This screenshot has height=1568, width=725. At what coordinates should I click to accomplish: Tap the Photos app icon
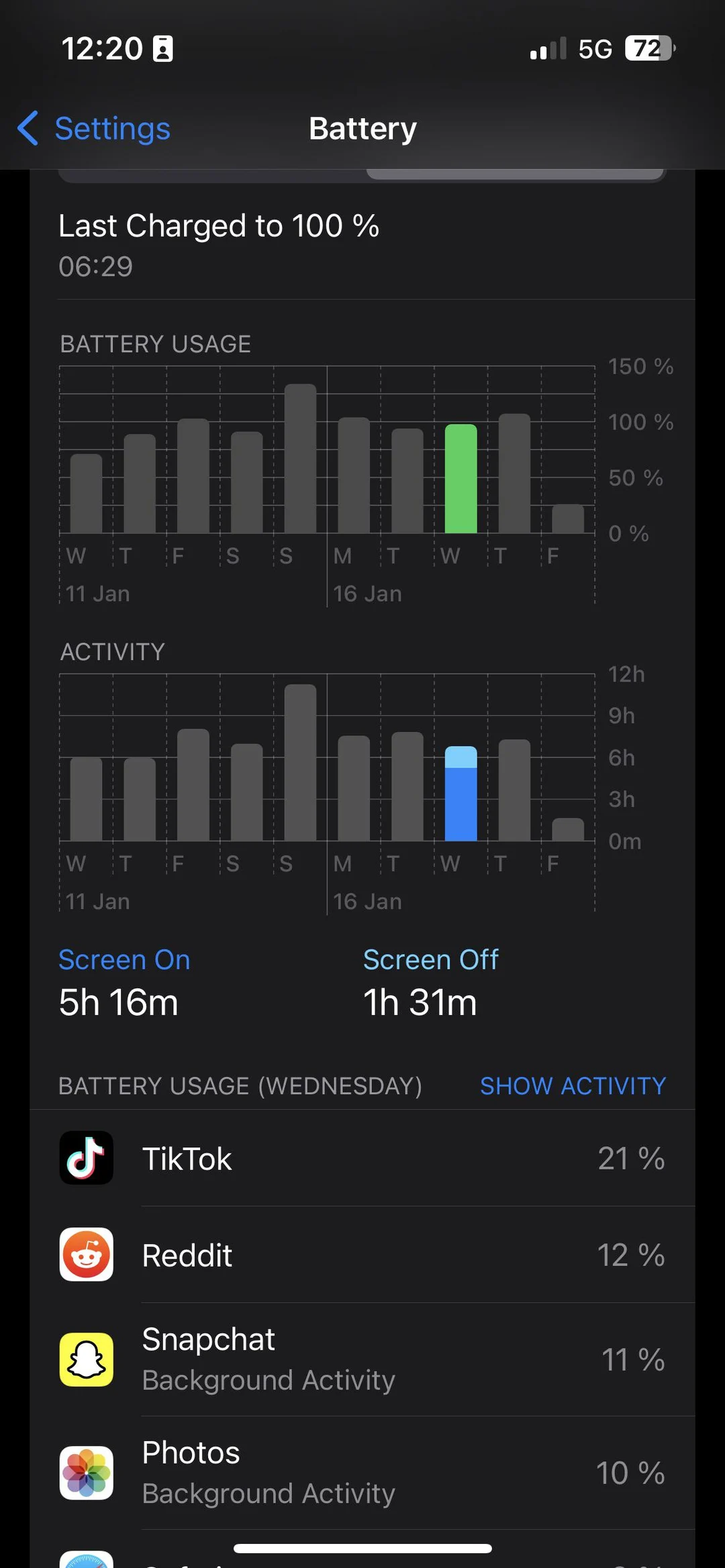[x=87, y=1473]
